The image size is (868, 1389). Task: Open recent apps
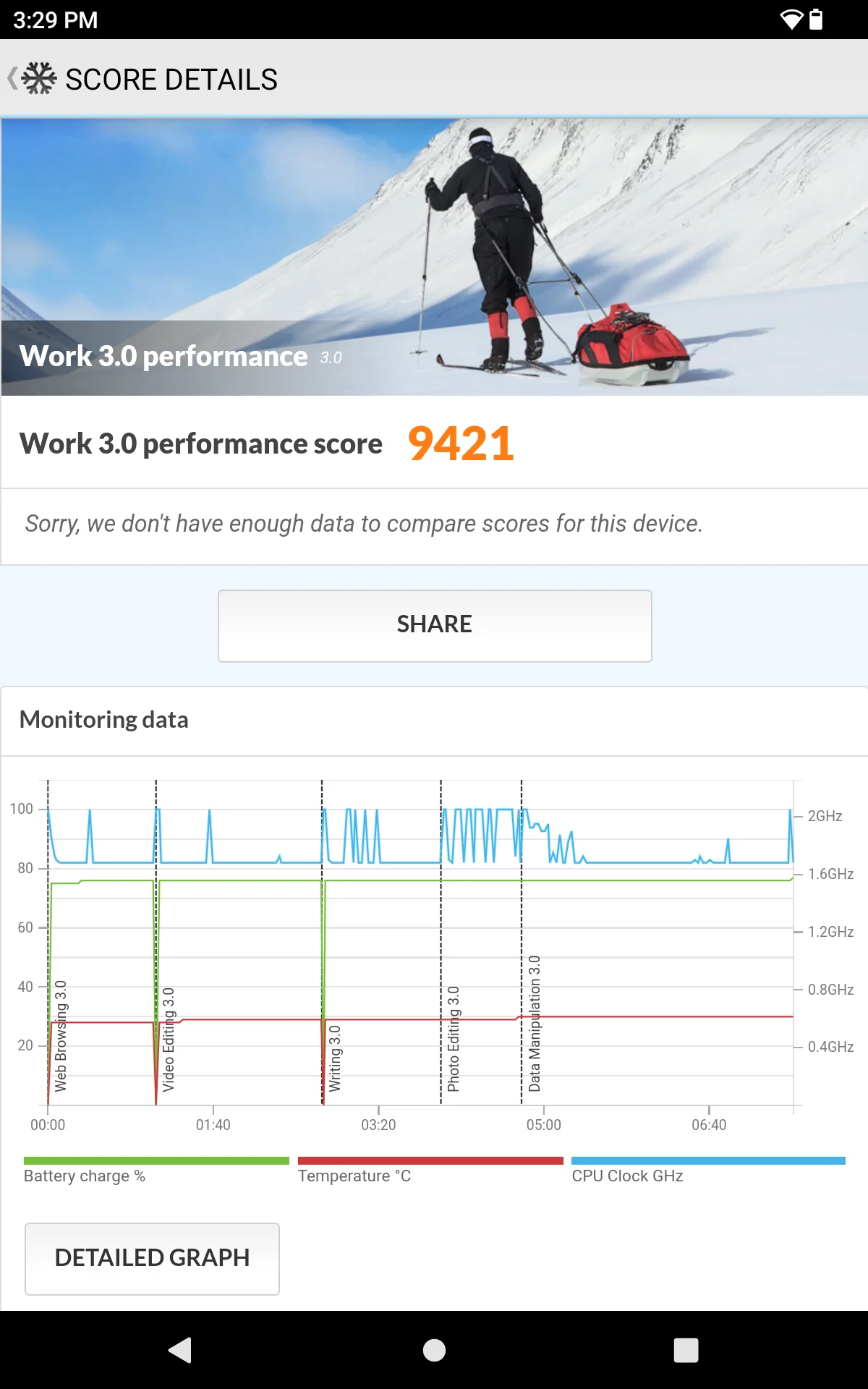pos(686,1350)
